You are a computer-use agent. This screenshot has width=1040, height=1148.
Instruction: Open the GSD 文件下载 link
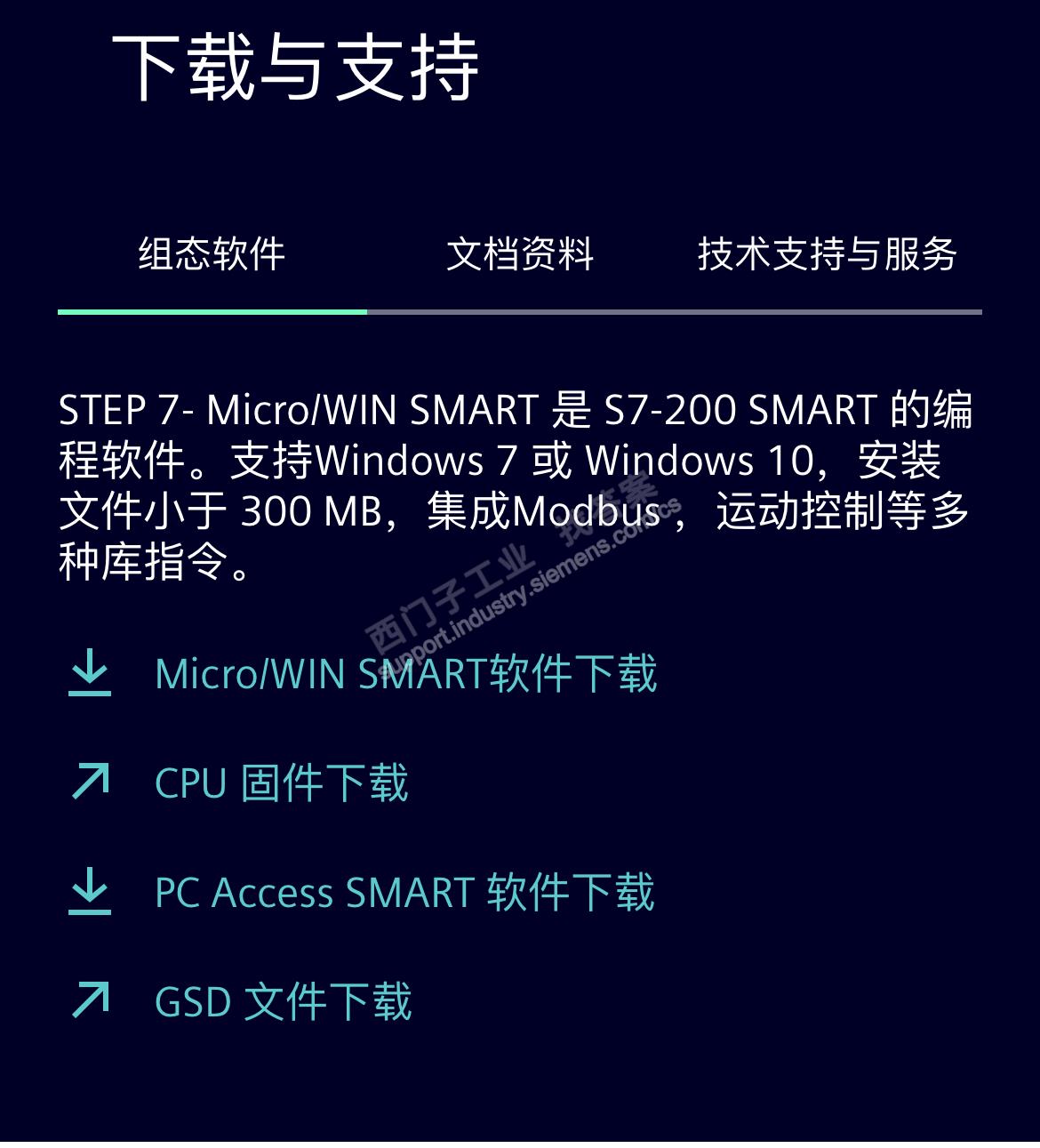pos(283,1002)
